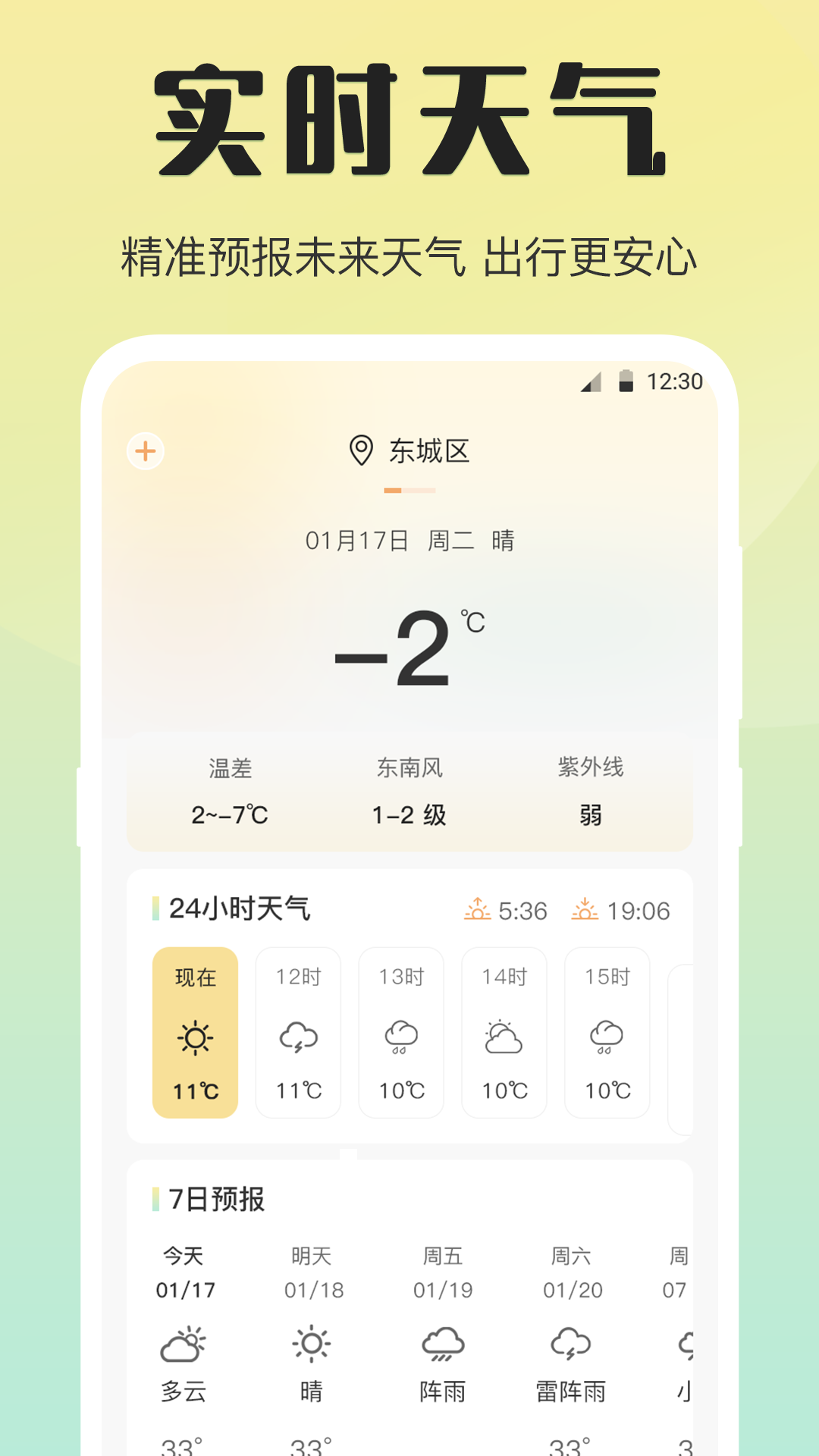Click the 雷阵雨 thunderstorm icon for 周六

point(571,1342)
